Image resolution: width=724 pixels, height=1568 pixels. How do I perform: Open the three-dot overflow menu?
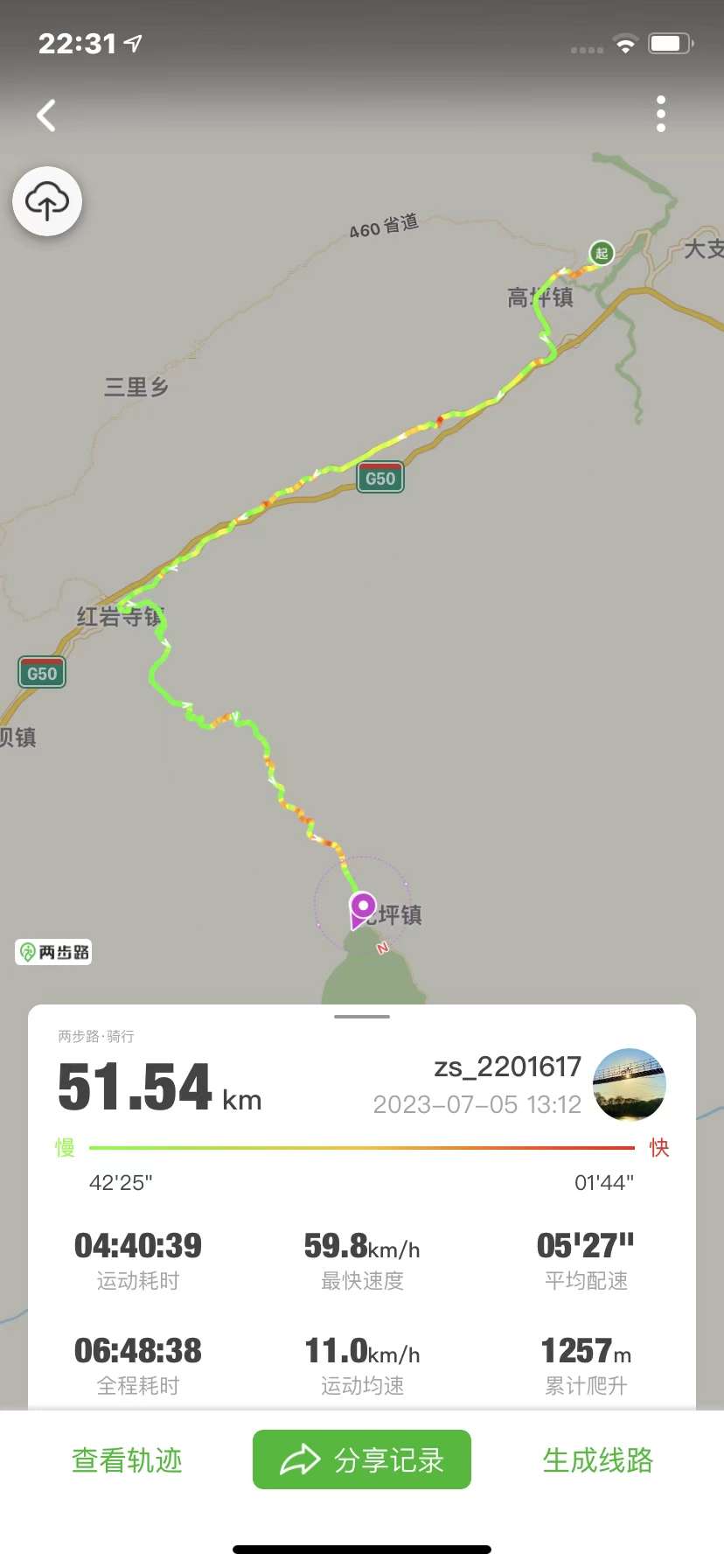[661, 114]
